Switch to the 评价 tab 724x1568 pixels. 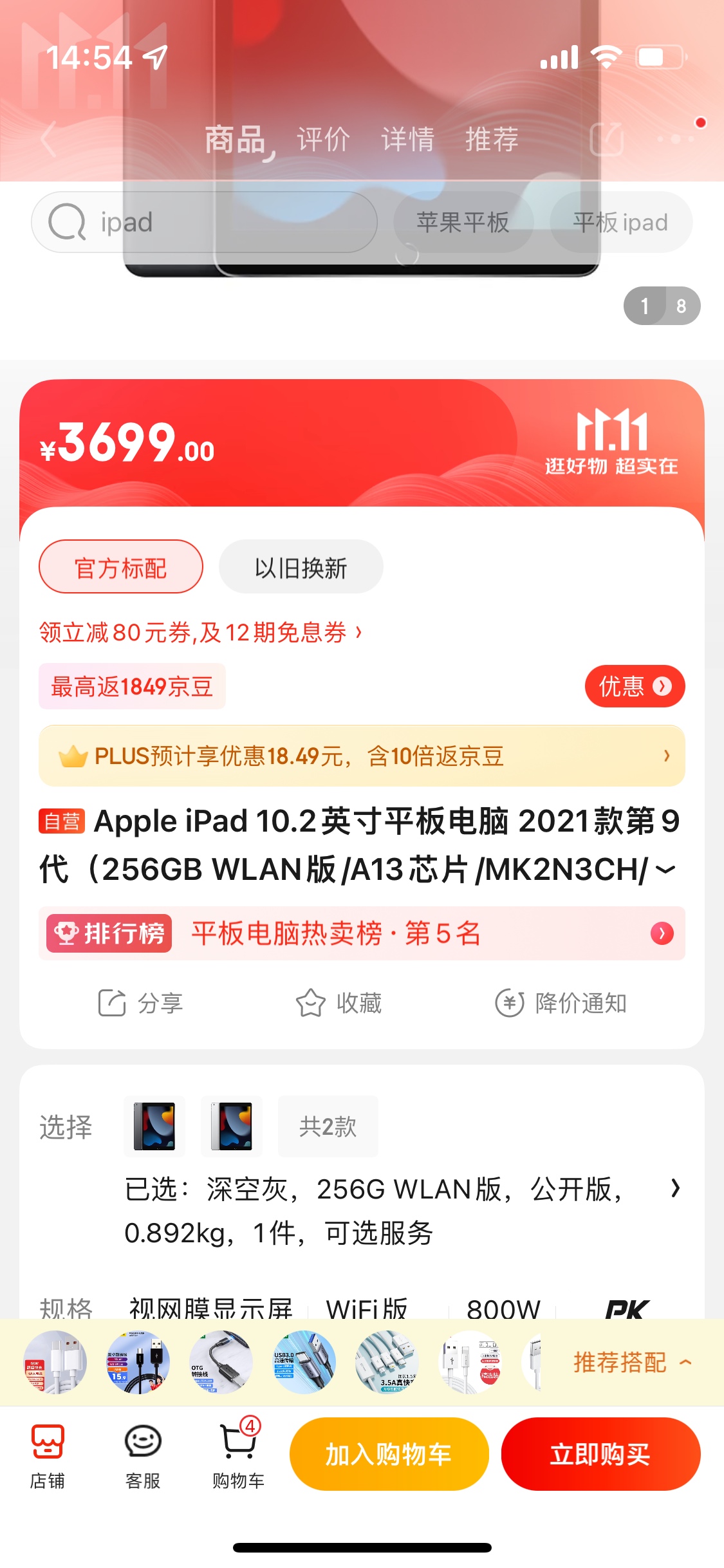(323, 140)
